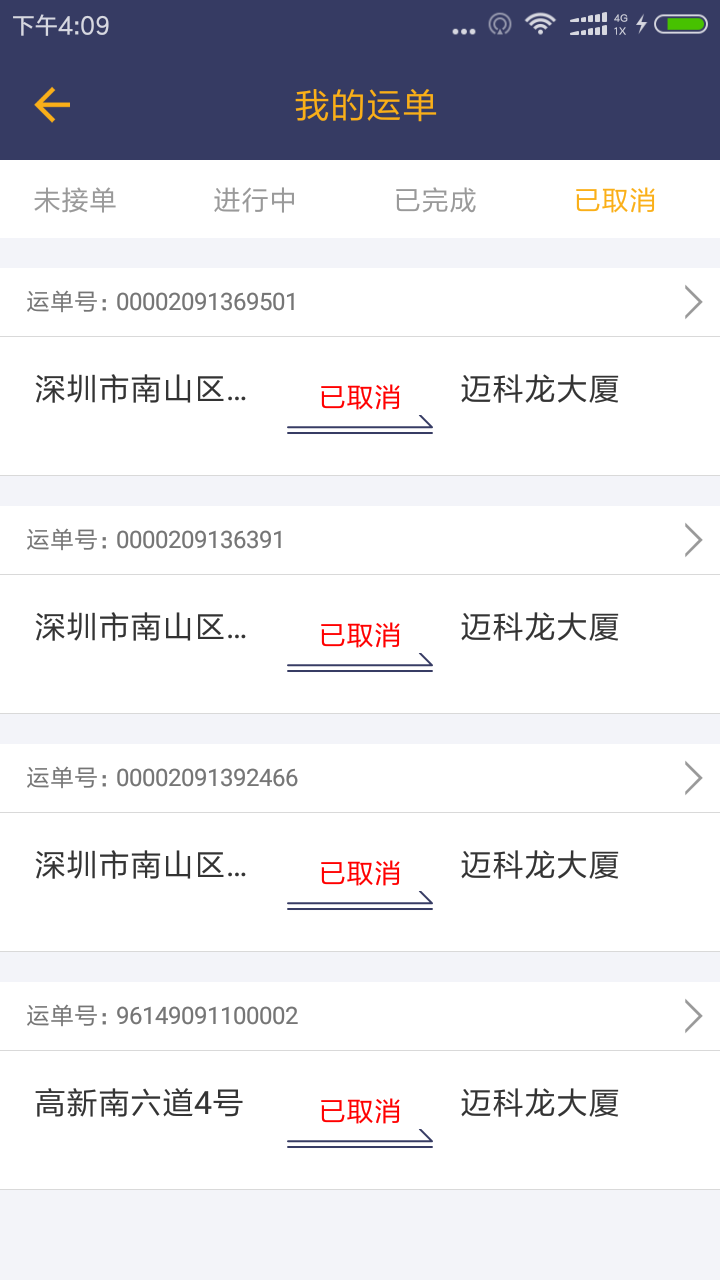Image resolution: width=720 pixels, height=1280 pixels.
Task: Switch to the 已完成 tab
Action: tap(435, 200)
